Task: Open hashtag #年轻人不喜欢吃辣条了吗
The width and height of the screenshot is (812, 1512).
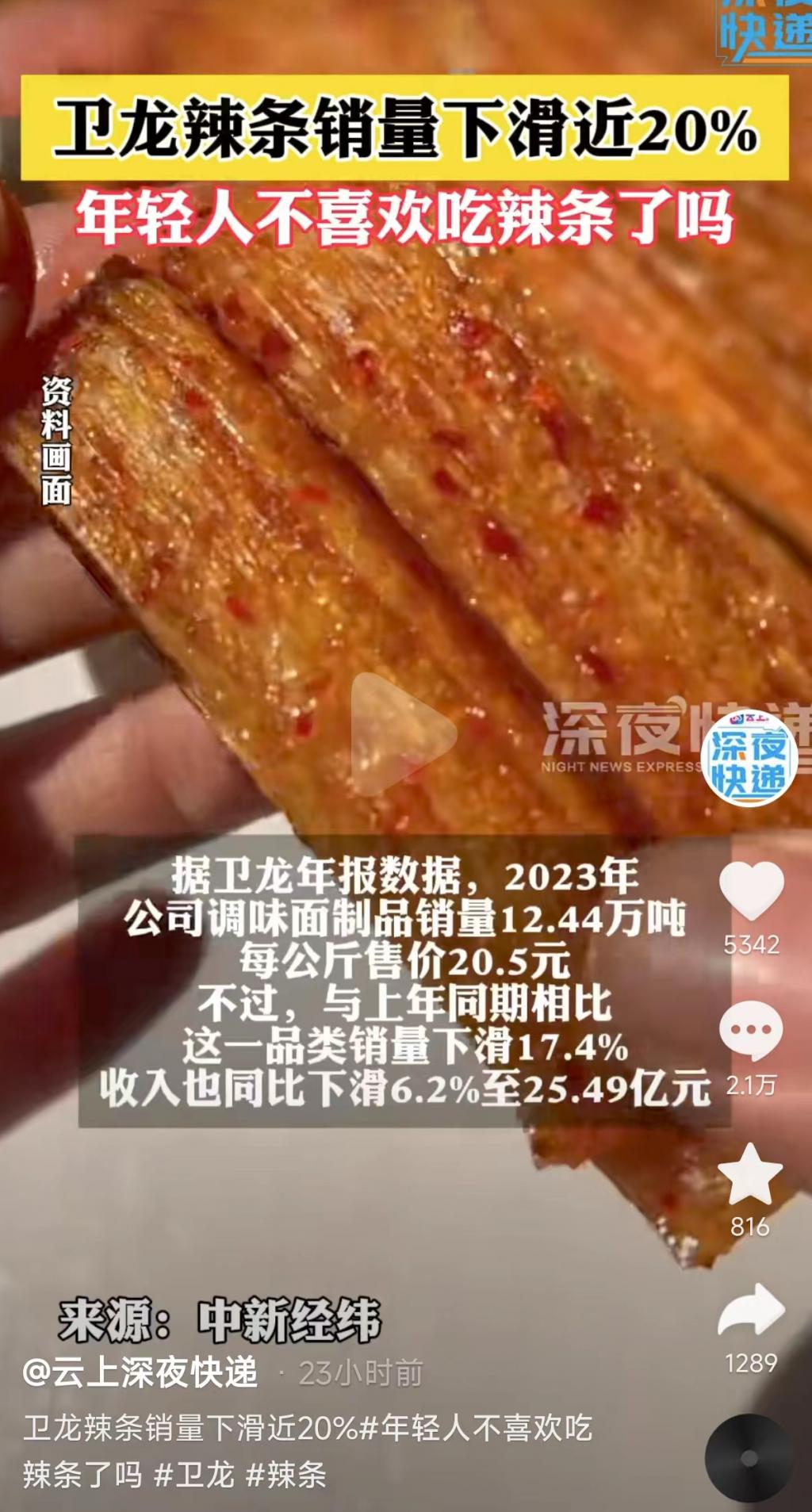Action: 476,1428
